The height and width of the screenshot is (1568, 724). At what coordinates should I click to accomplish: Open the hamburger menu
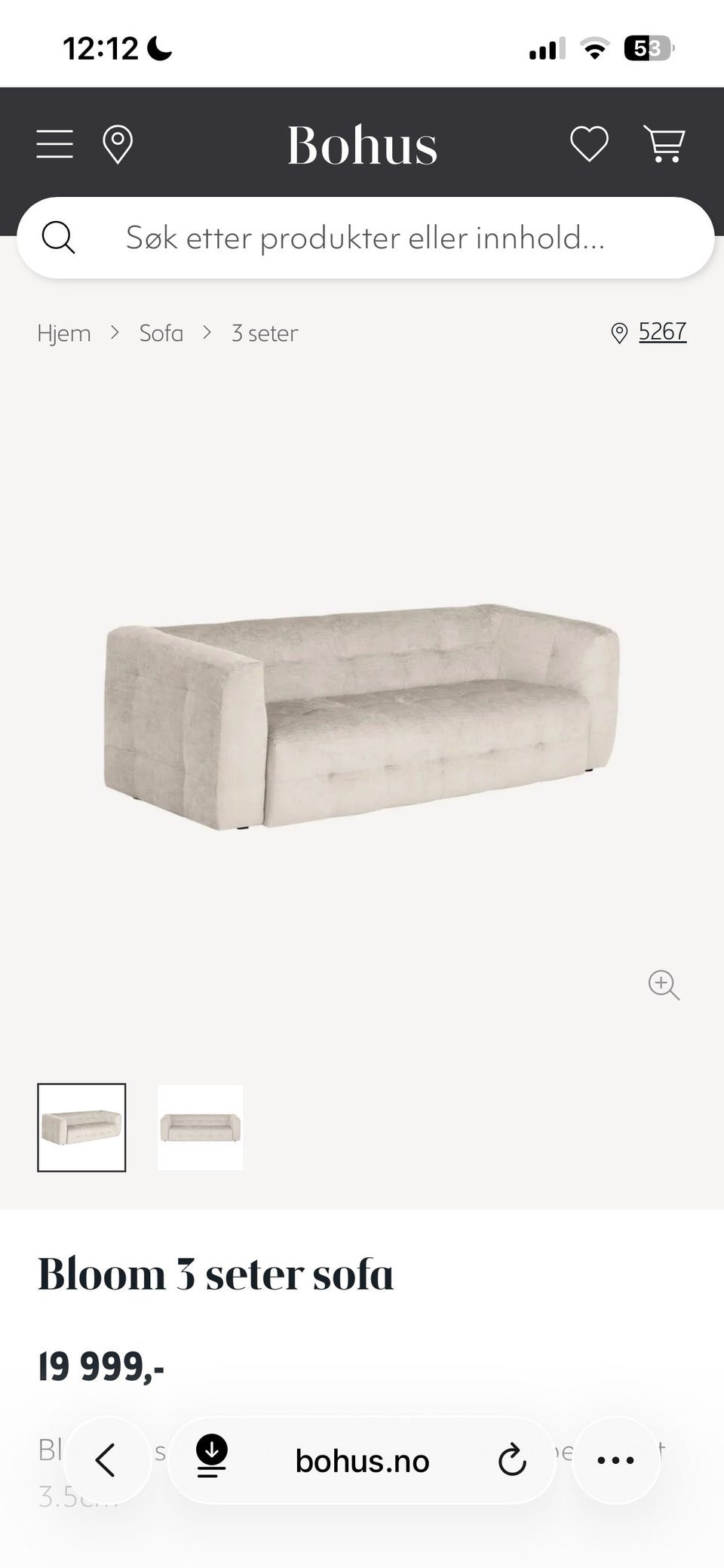(55, 144)
